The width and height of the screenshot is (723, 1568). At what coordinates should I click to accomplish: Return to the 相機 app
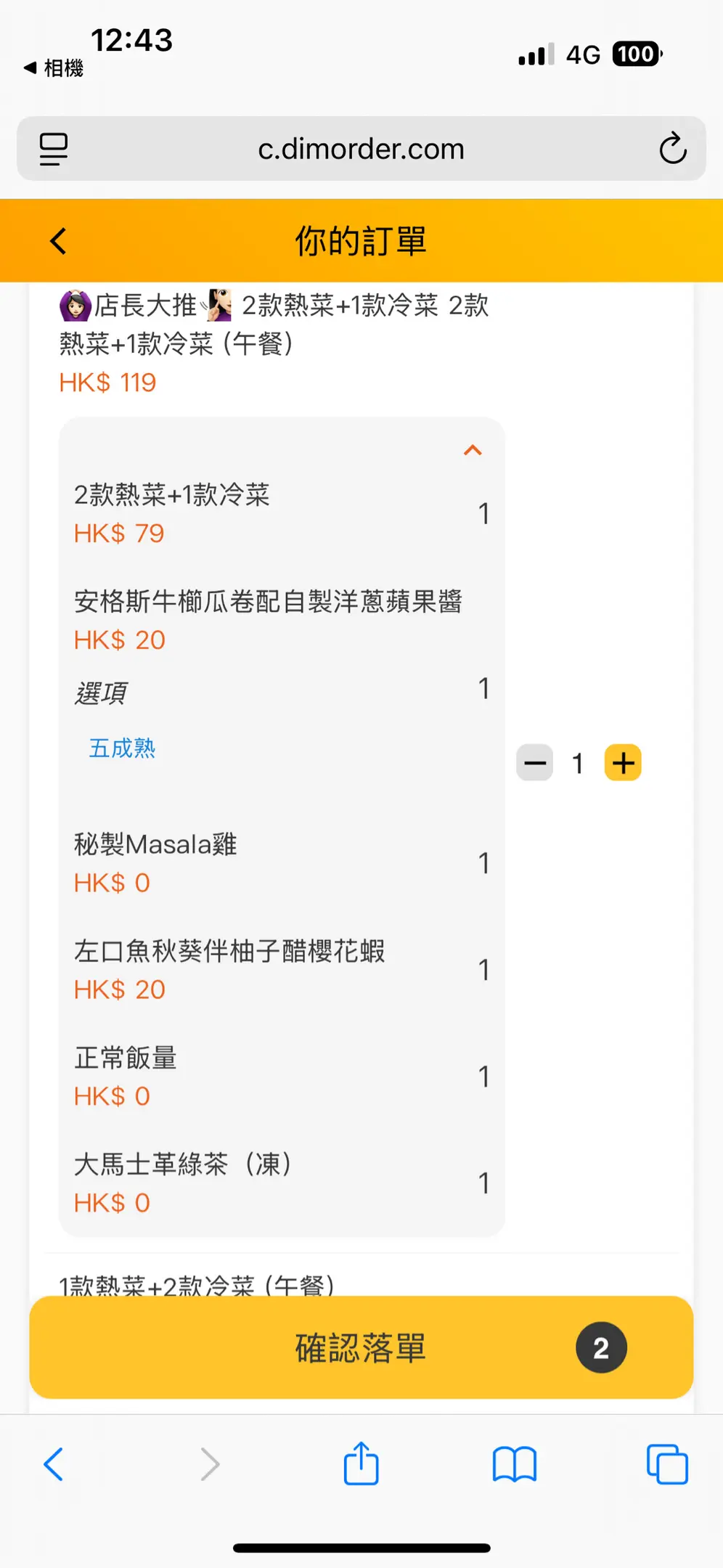click(54, 68)
